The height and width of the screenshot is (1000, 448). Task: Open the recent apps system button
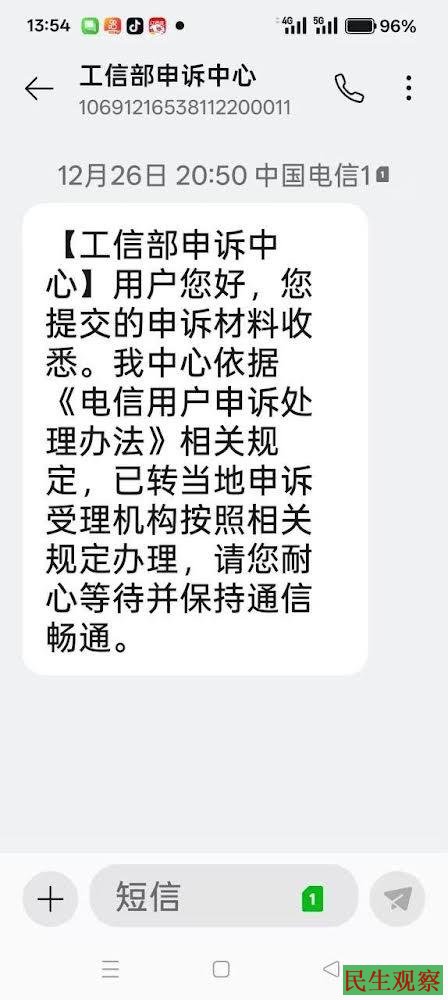pyautogui.click(x=110, y=969)
